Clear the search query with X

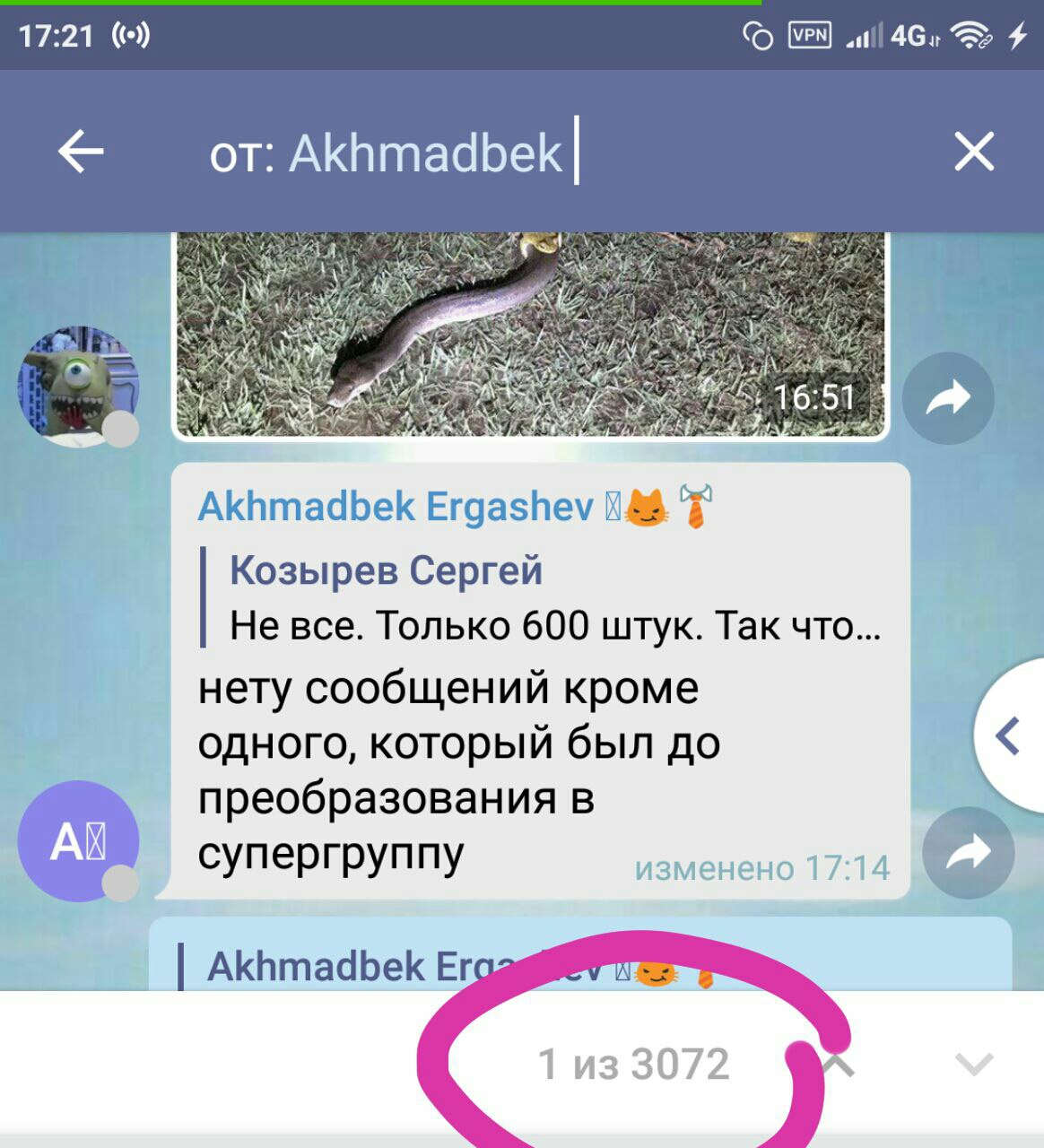974,151
